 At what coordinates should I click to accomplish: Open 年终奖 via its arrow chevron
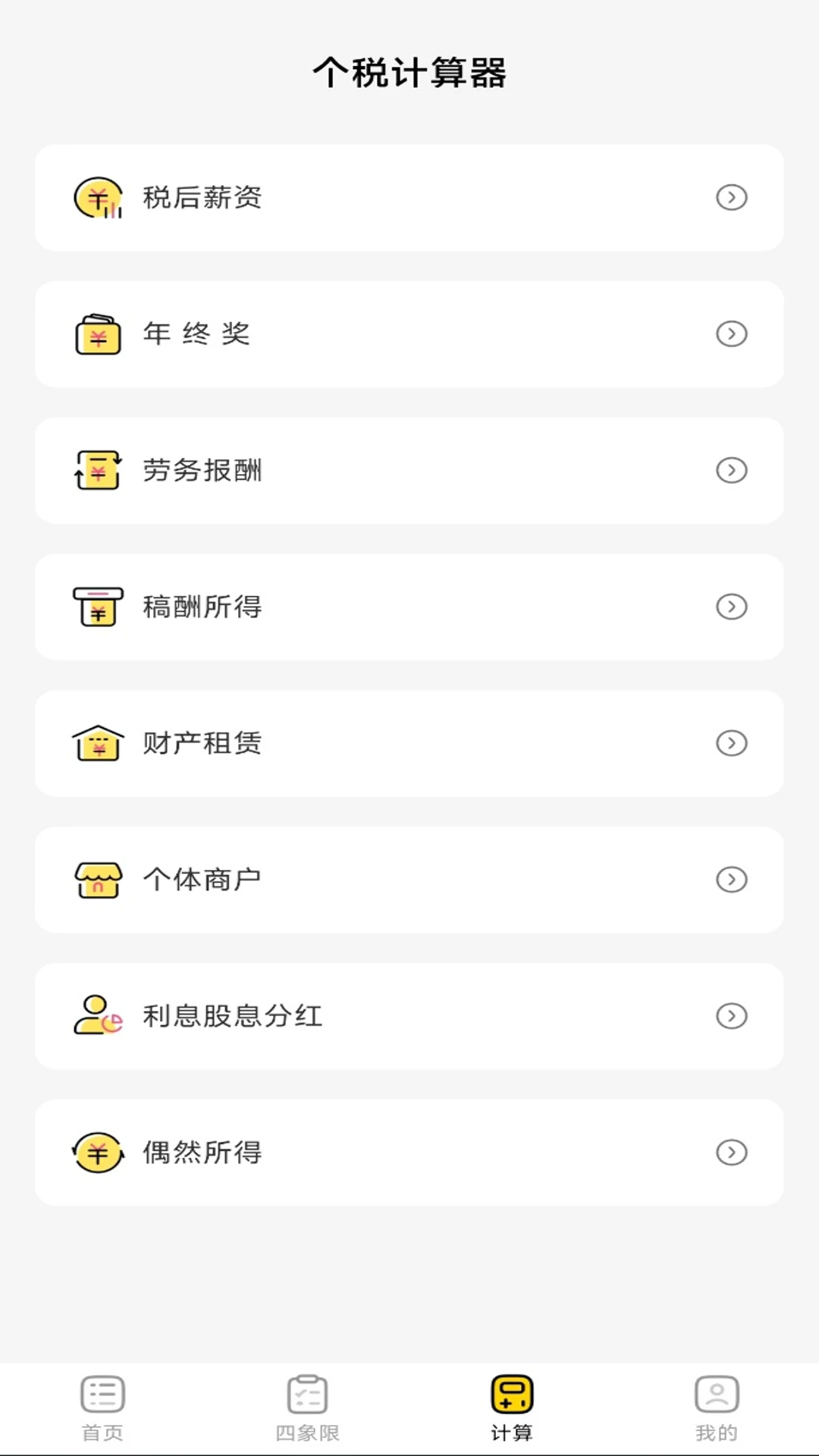coord(730,334)
